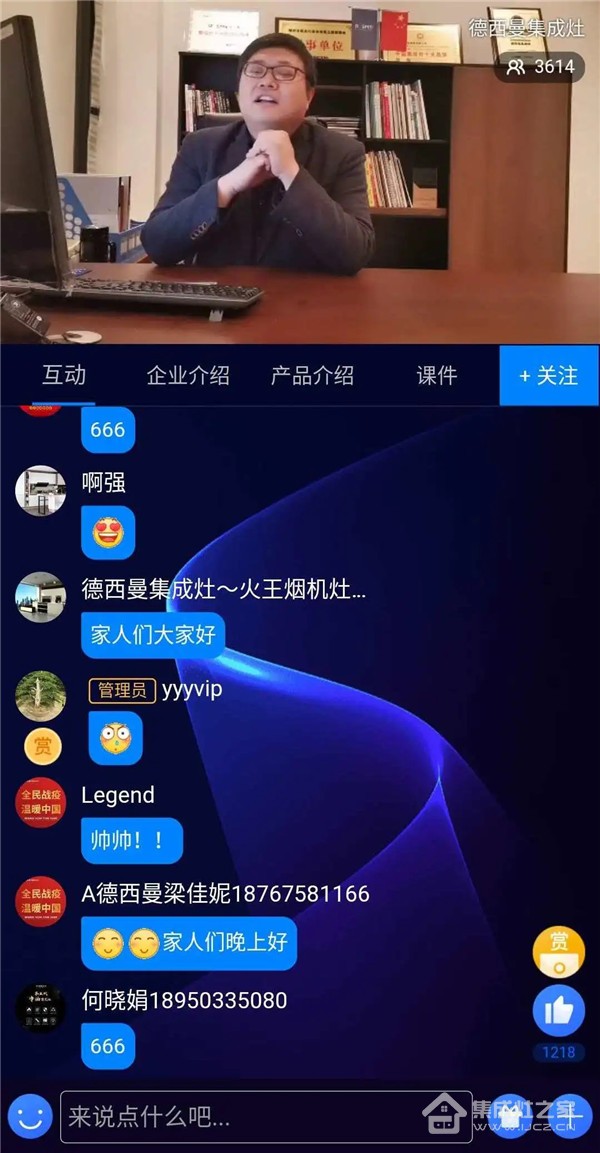600x1153 pixels.
Task: Open the emoji picker smiley
Action: (30, 1116)
